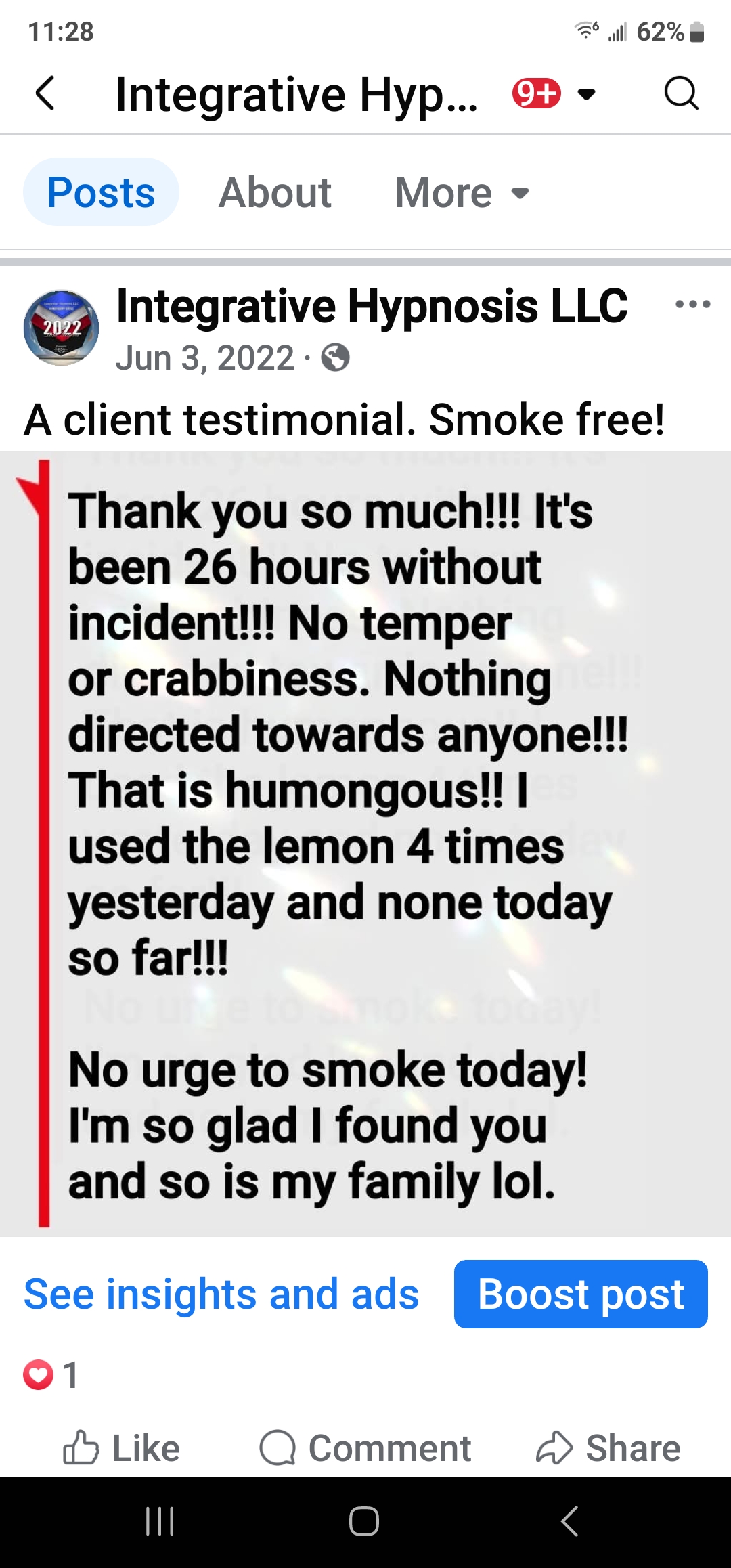See insights and ads for post

pos(221,1294)
